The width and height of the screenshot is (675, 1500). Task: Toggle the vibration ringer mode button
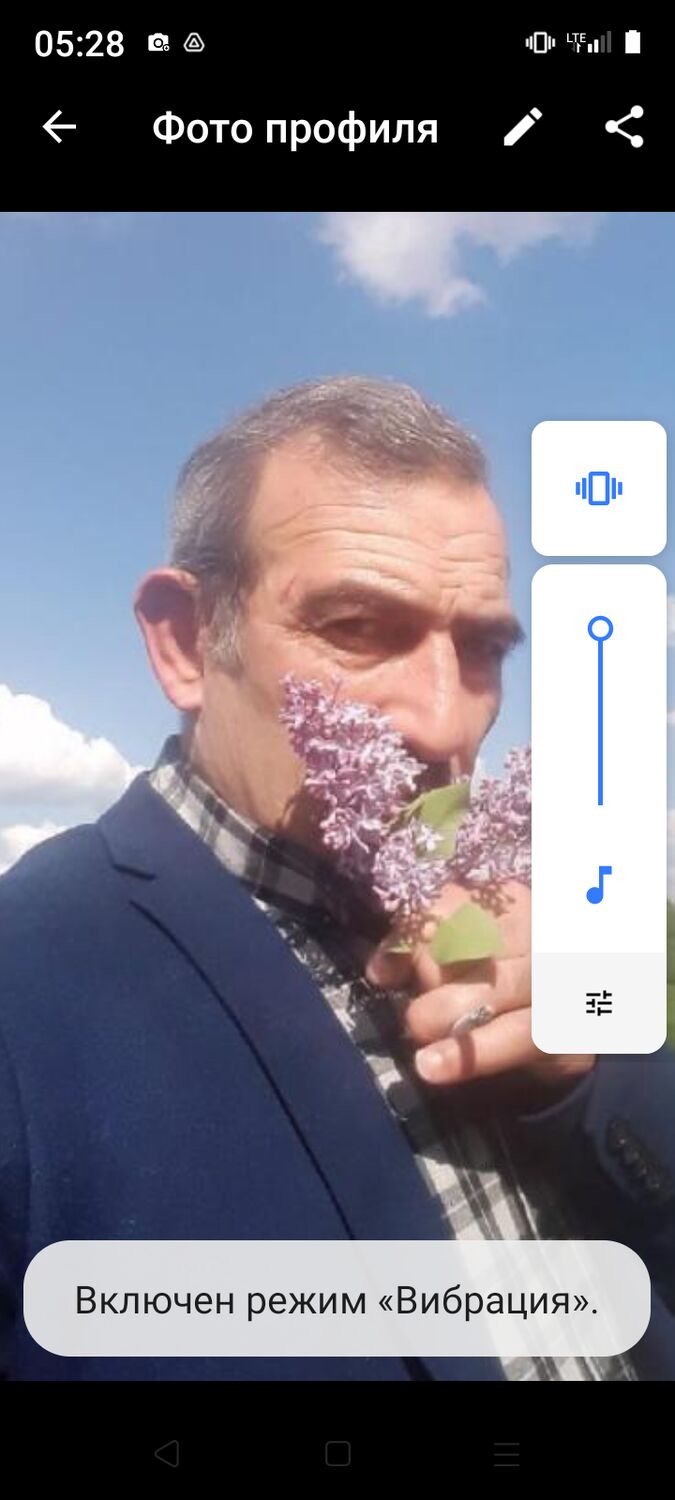click(x=598, y=488)
